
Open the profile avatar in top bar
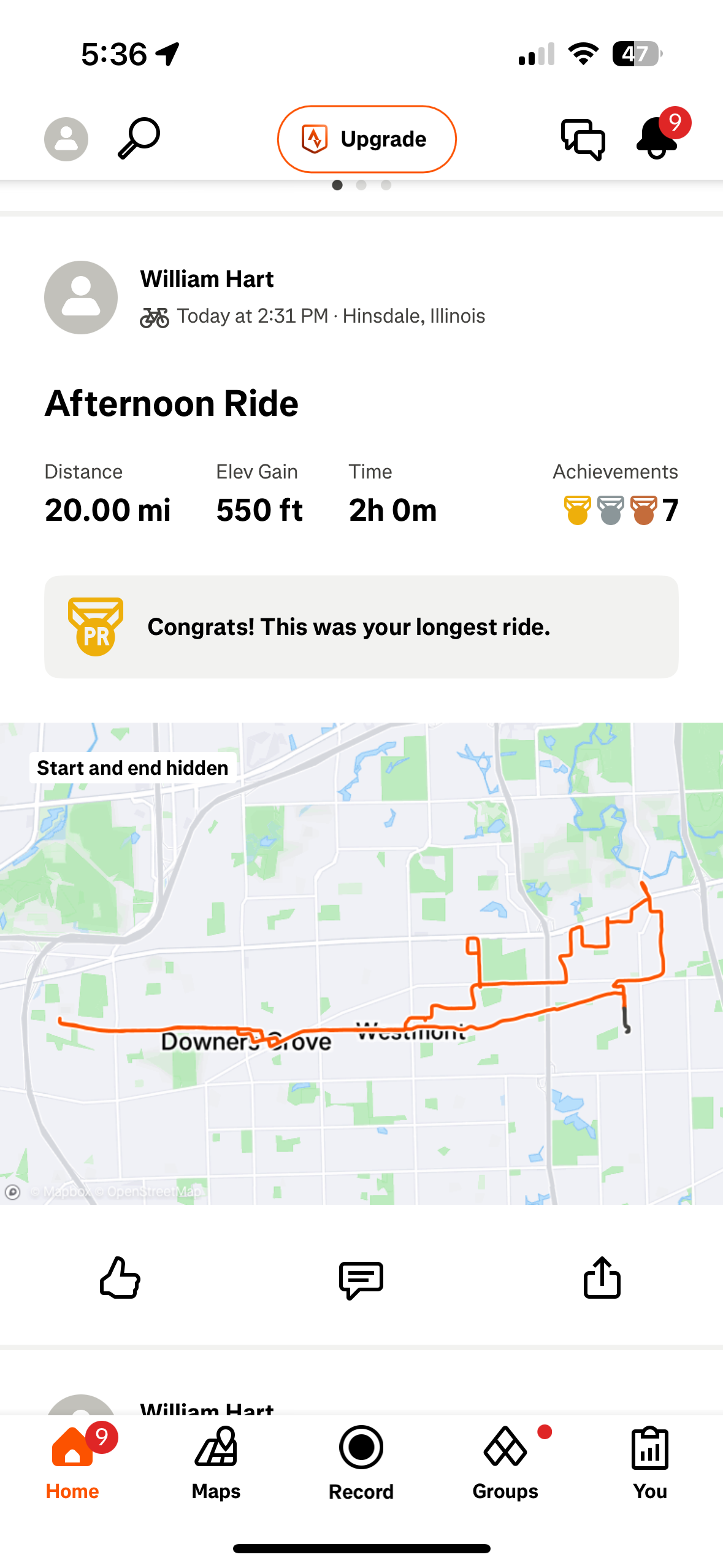66,139
